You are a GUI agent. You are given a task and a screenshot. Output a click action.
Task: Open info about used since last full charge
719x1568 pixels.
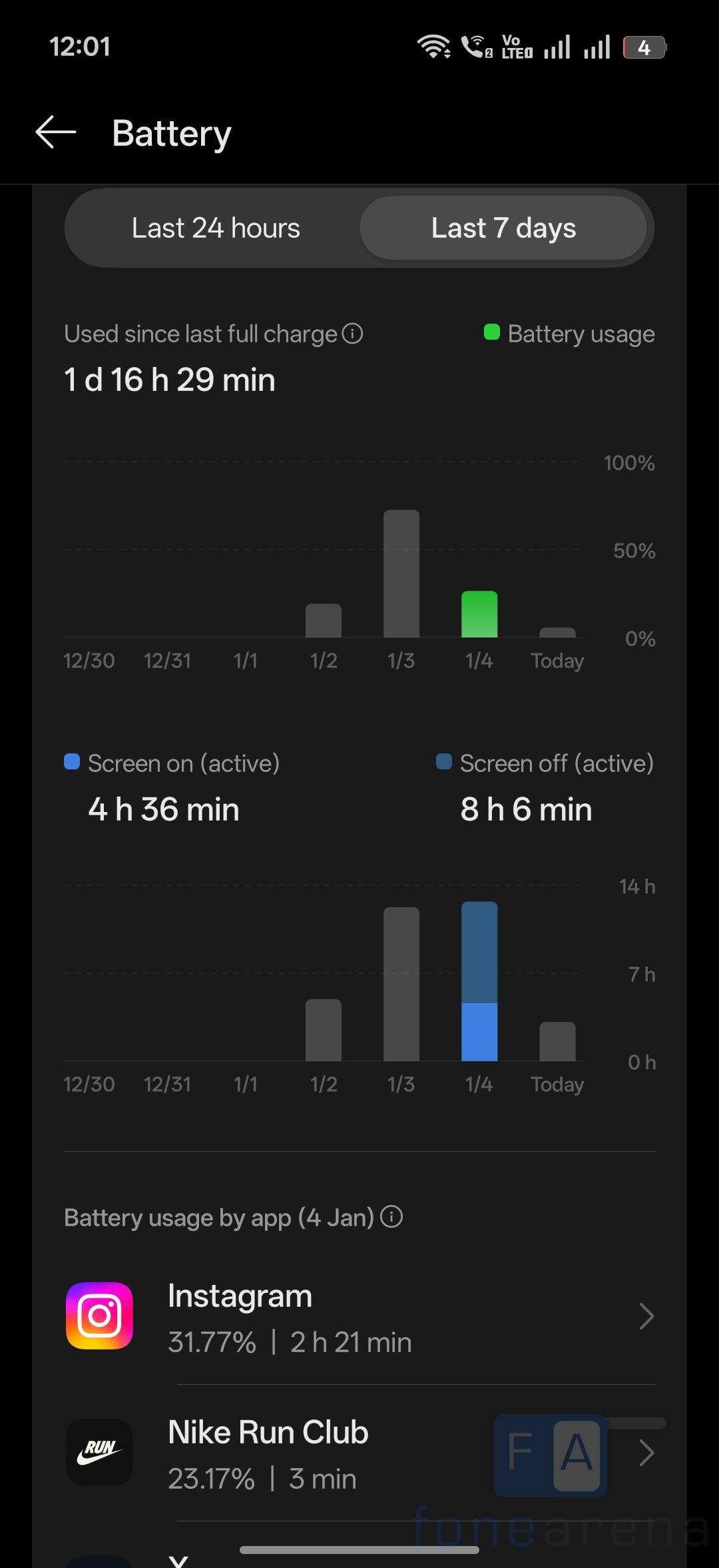pyautogui.click(x=352, y=333)
